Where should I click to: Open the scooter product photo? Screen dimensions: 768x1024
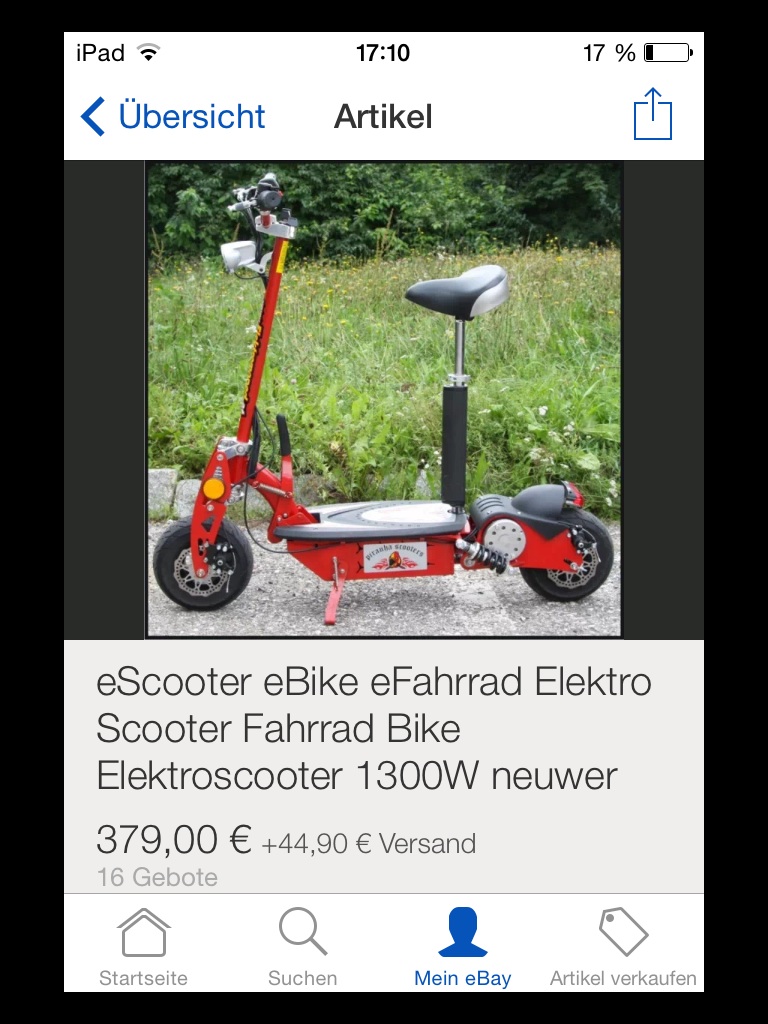(x=384, y=400)
